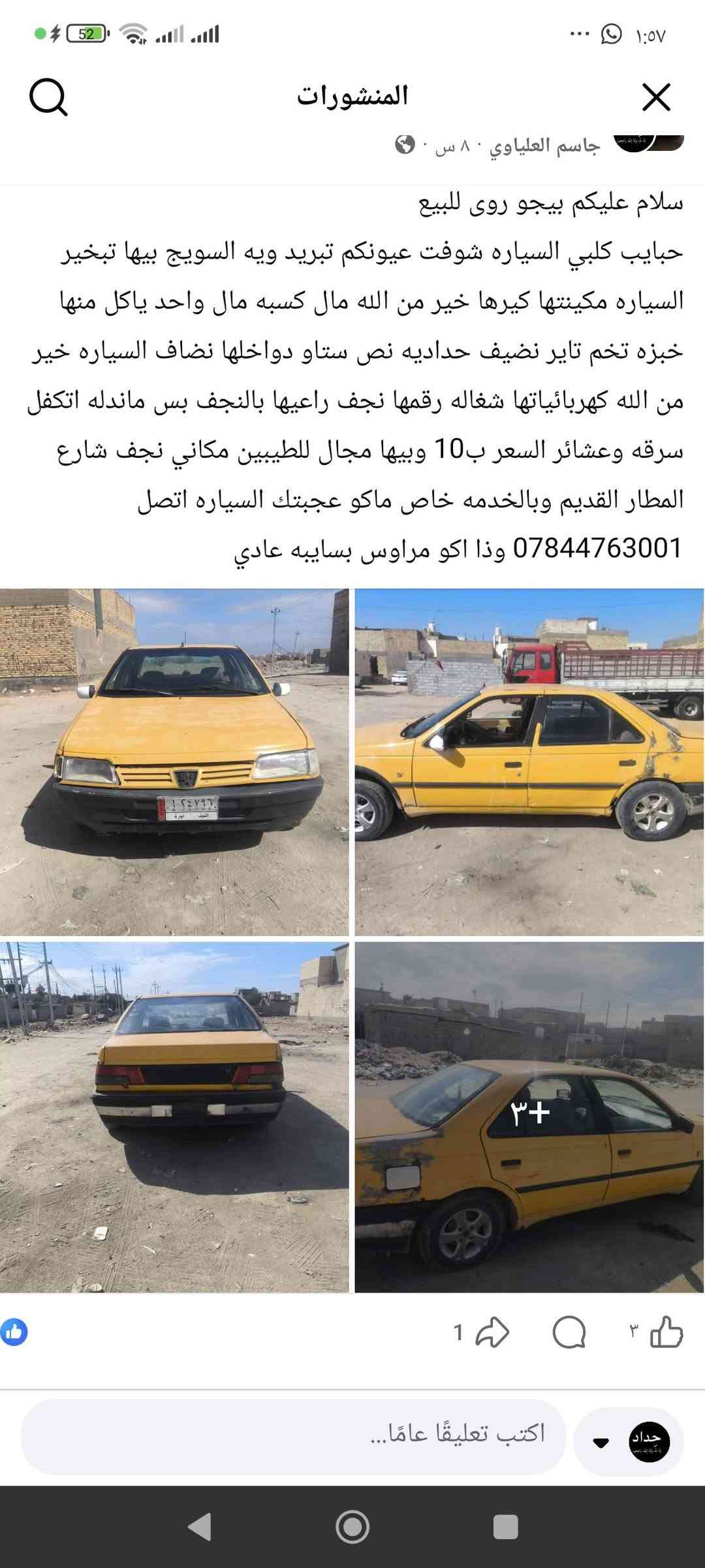The width and height of the screenshot is (705, 1568).
Task: Share this post with the arrow icon
Action: (x=492, y=1332)
